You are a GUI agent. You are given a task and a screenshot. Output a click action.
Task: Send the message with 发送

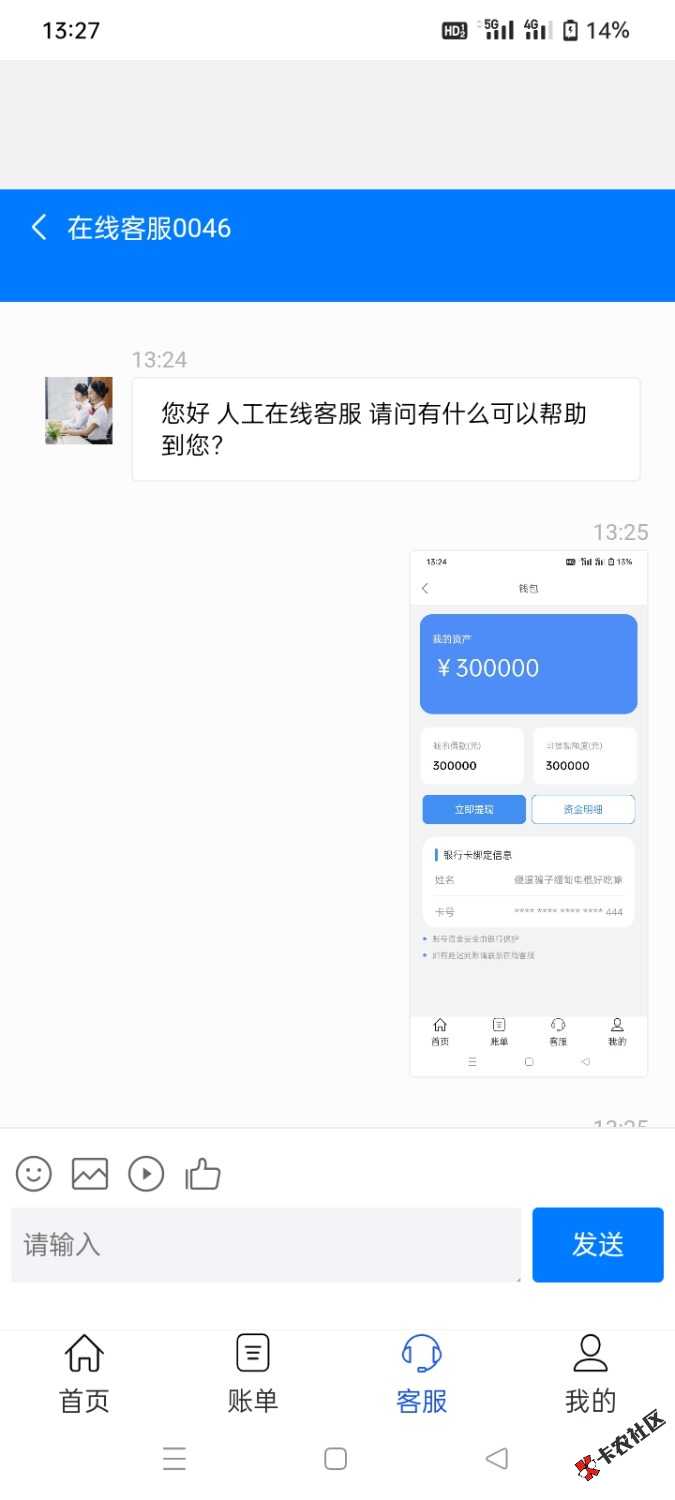597,1245
